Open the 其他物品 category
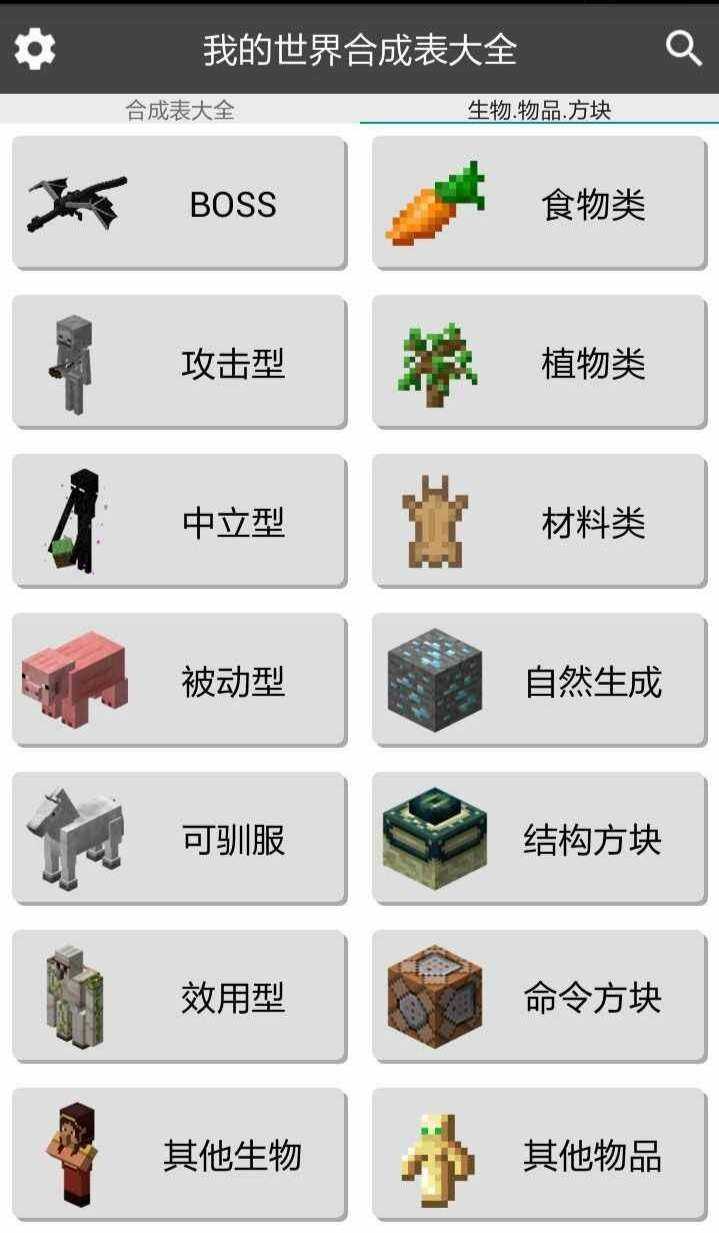This screenshot has height=1233, width=719. pyautogui.click(x=539, y=1154)
